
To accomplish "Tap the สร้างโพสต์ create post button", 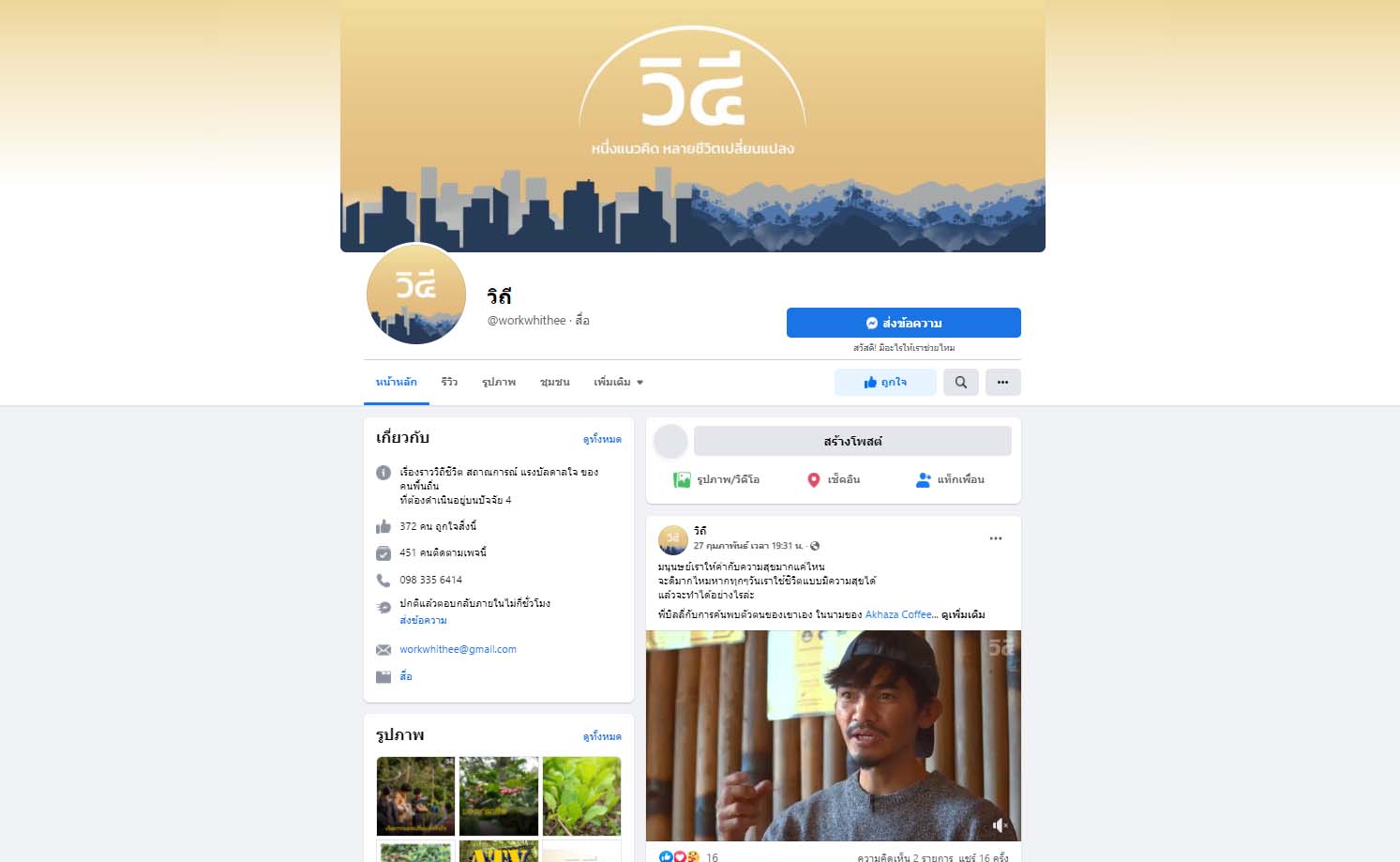I will 851,441.
